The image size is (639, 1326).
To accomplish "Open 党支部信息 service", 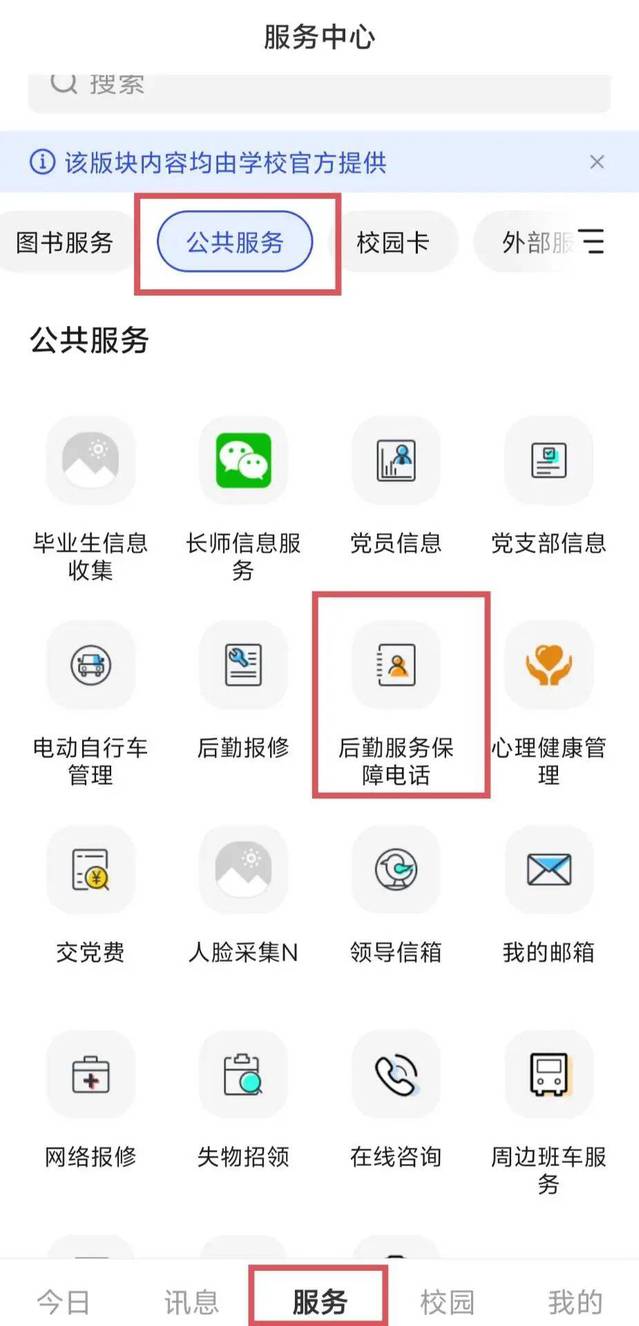I will tap(548, 461).
